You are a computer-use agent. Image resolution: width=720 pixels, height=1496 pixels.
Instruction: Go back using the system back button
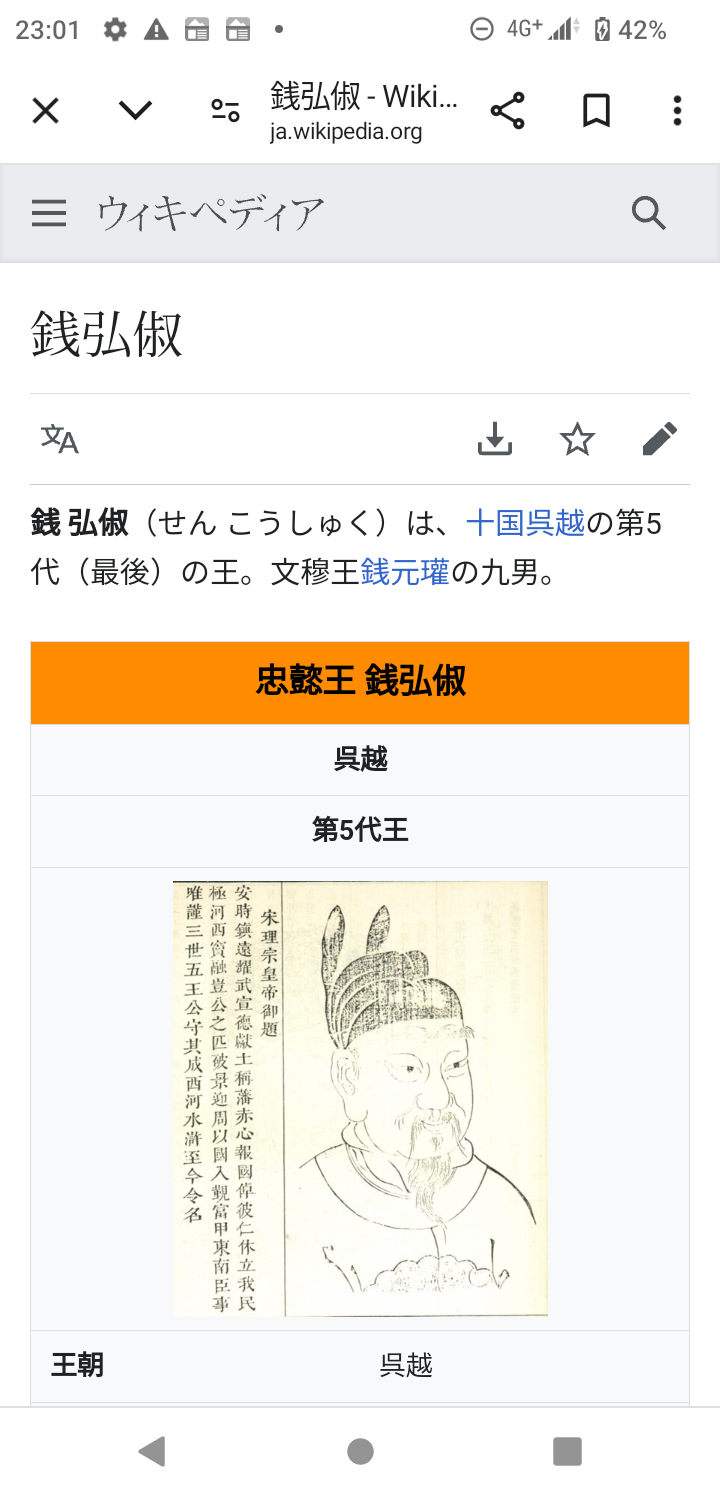[152, 1451]
